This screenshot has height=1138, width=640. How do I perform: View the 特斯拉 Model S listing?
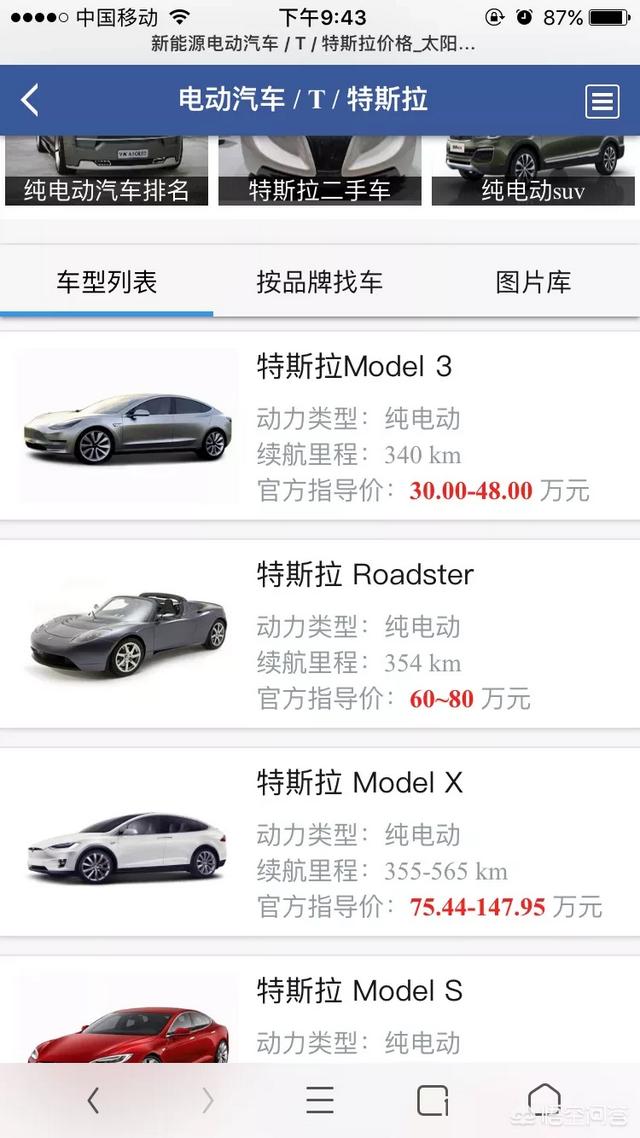tap(360, 991)
